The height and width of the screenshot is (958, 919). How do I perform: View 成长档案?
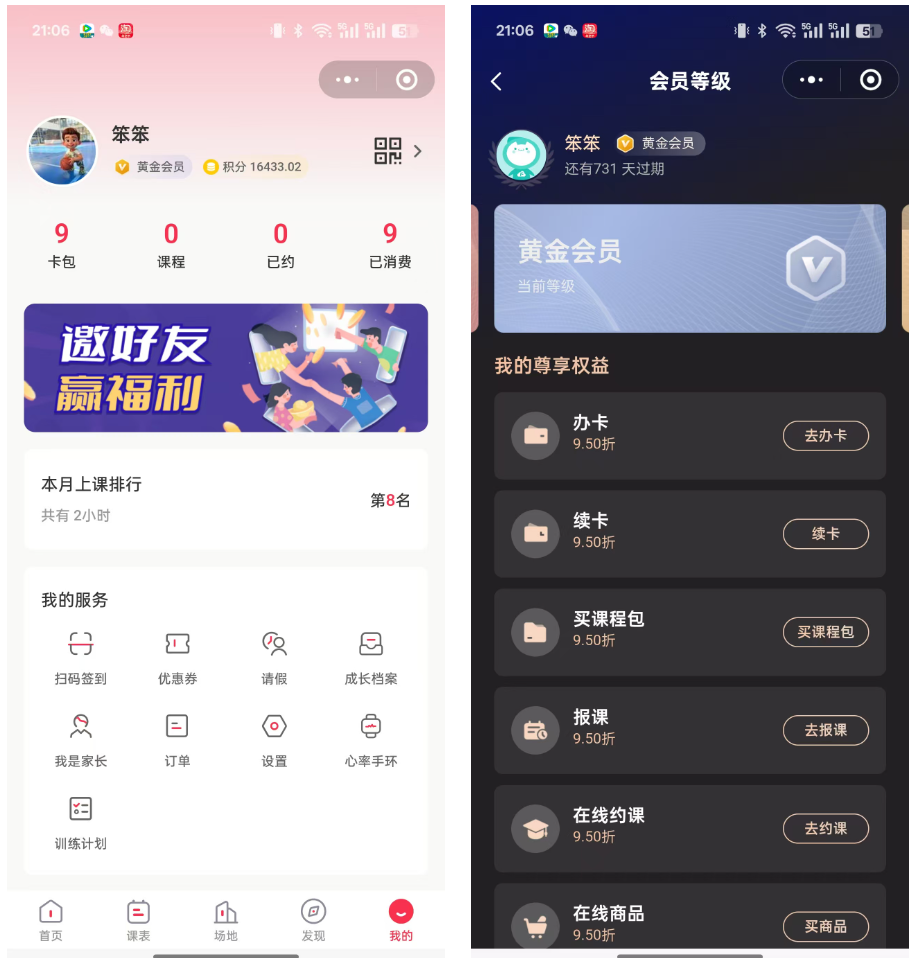point(371,656)
